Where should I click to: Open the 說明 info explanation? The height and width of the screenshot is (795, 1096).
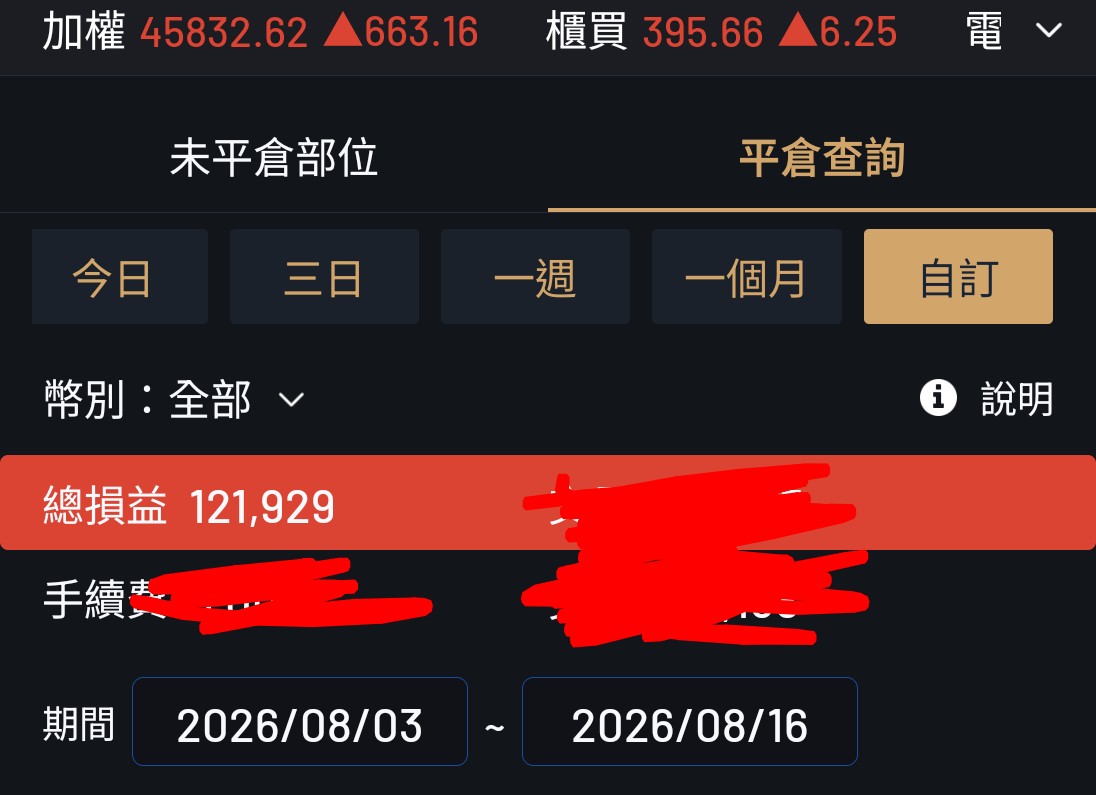986,399
